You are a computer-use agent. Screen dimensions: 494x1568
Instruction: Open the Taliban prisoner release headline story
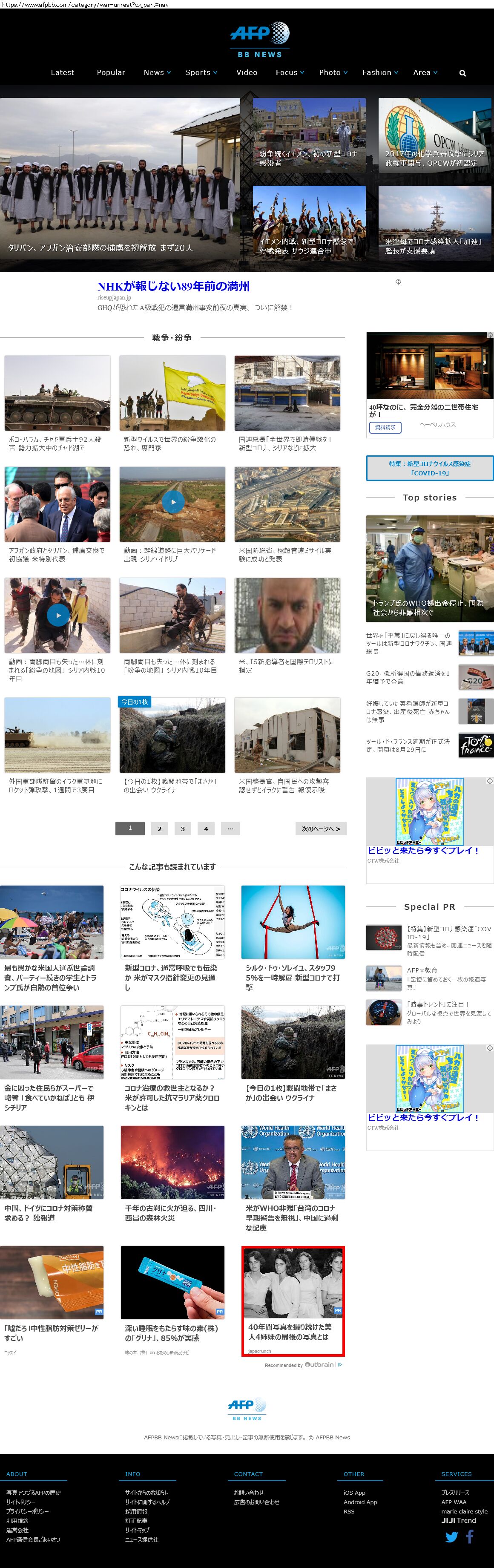tap(101, 248)
